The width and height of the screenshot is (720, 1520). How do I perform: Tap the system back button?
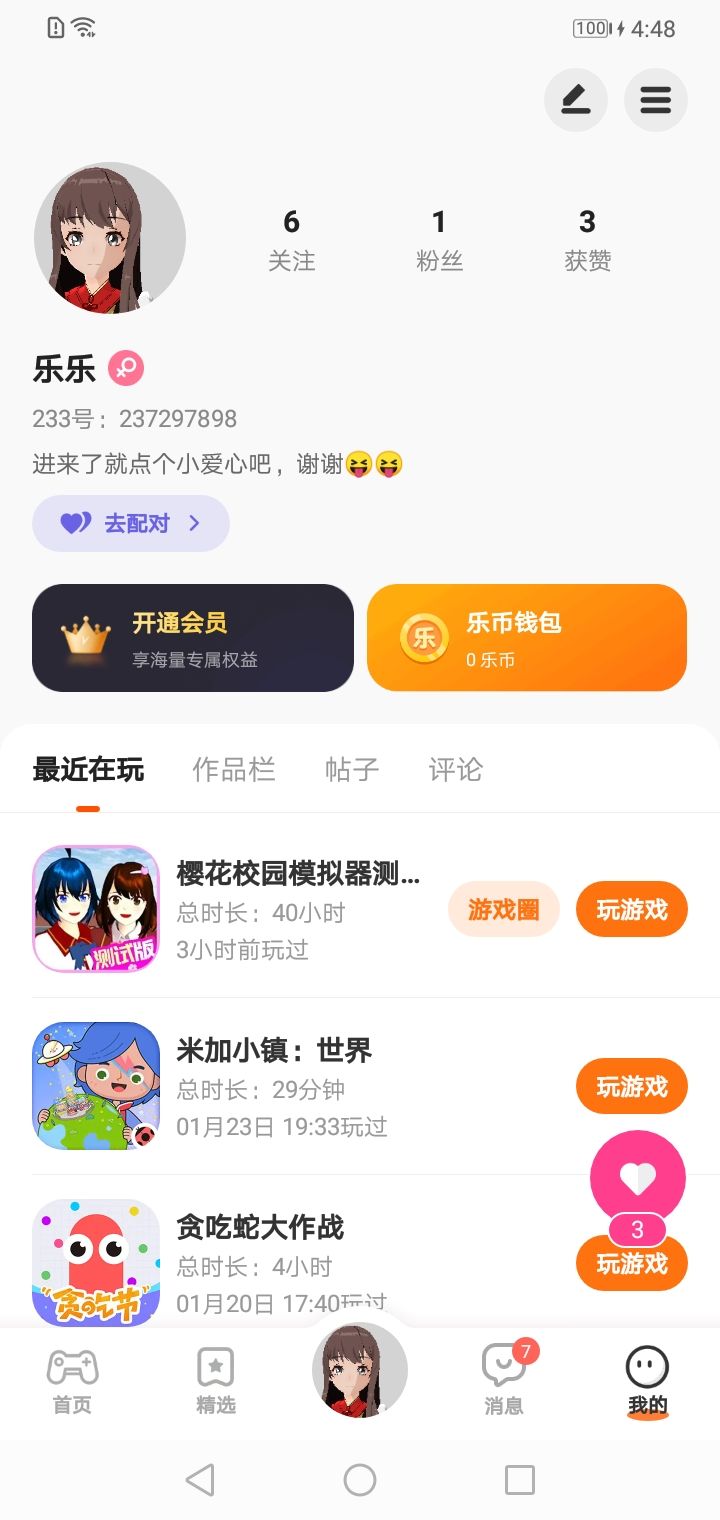(200, 1480)
